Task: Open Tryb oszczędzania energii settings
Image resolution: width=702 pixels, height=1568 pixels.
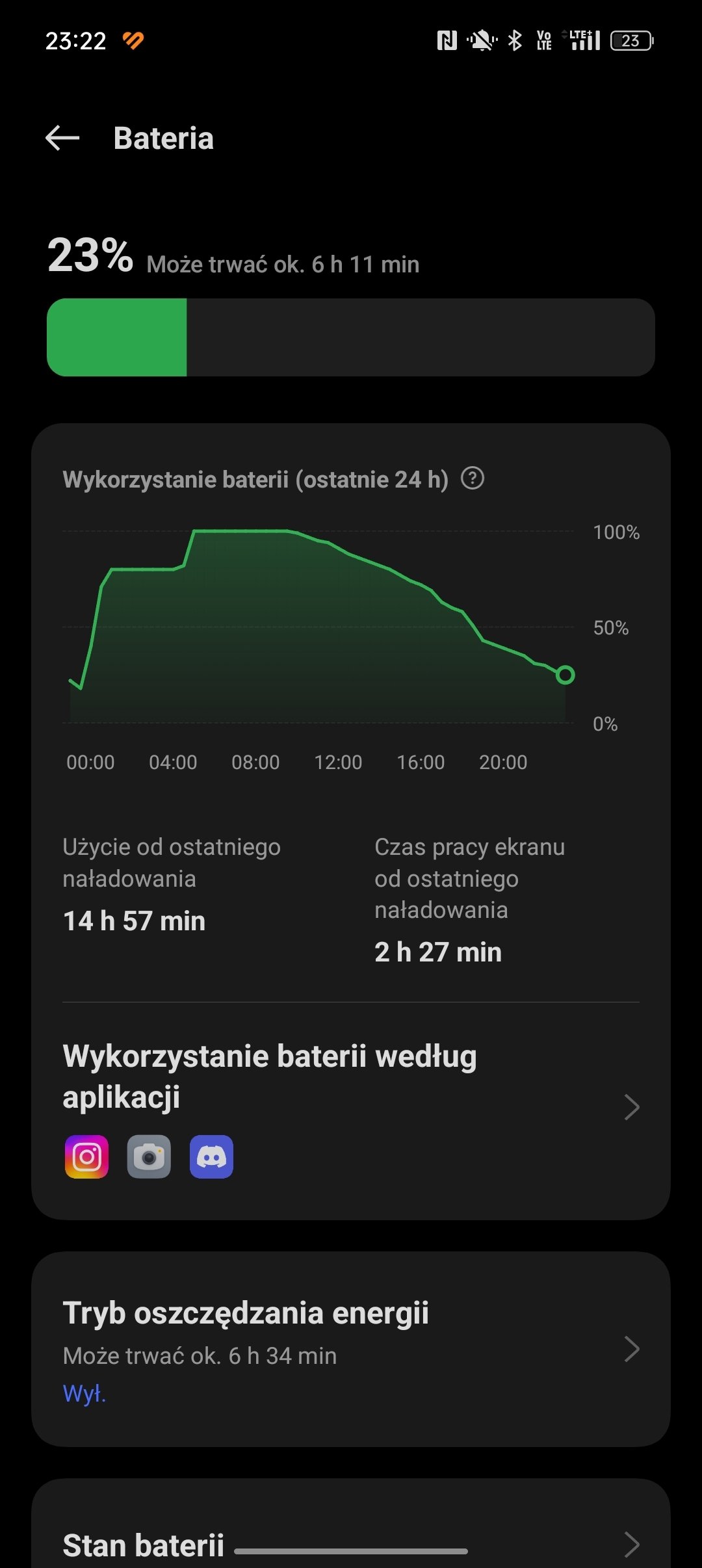Action: click(351, 1349)
